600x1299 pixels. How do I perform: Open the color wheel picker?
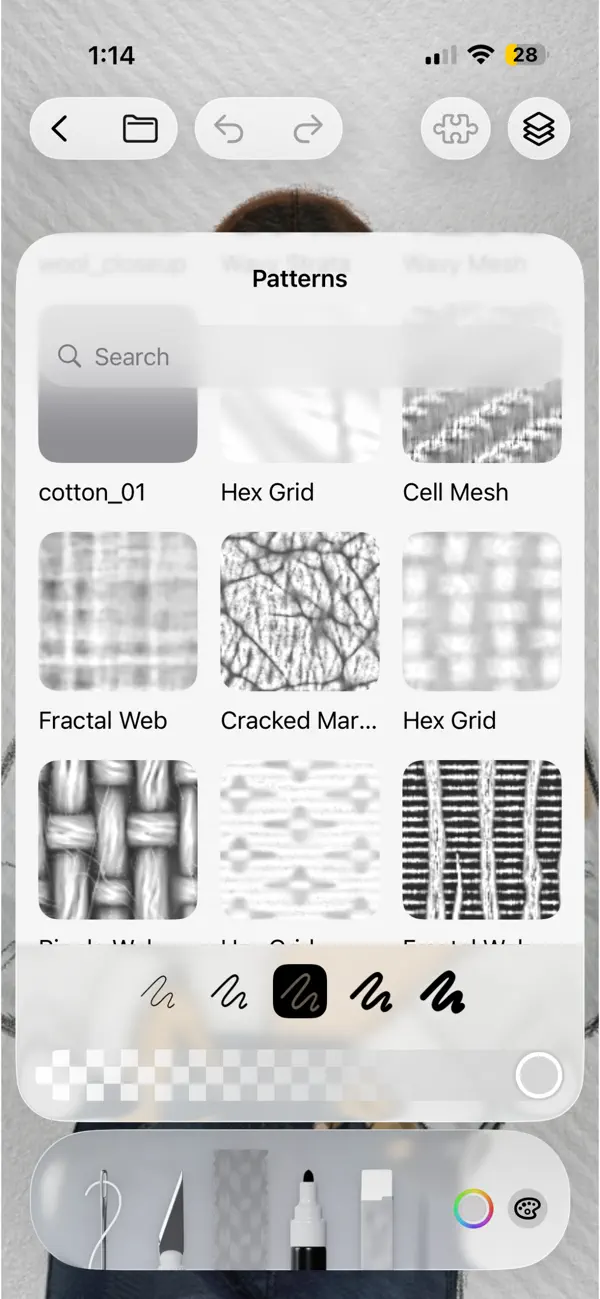(x=473, y=1208)
